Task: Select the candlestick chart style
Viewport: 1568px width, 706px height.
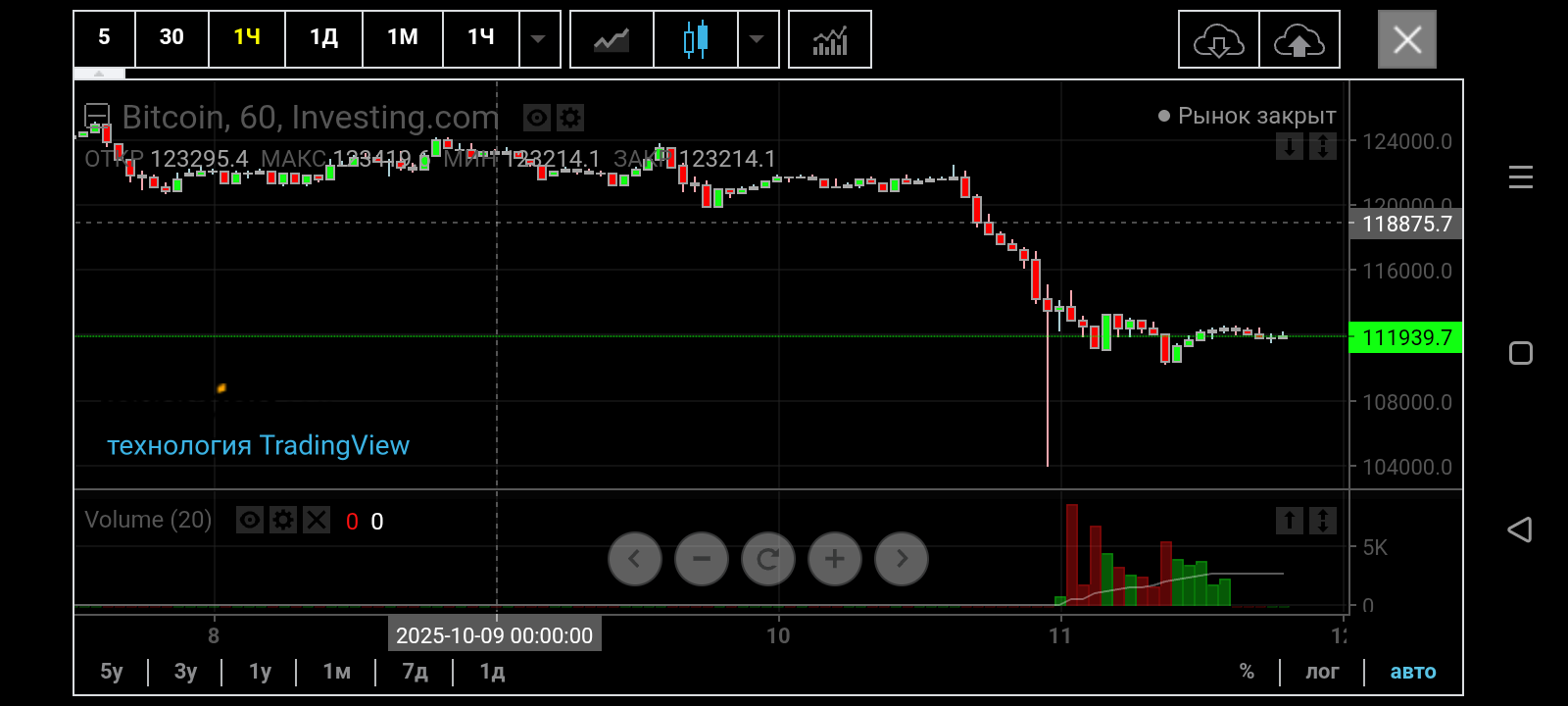Action: tap(695, 39)
